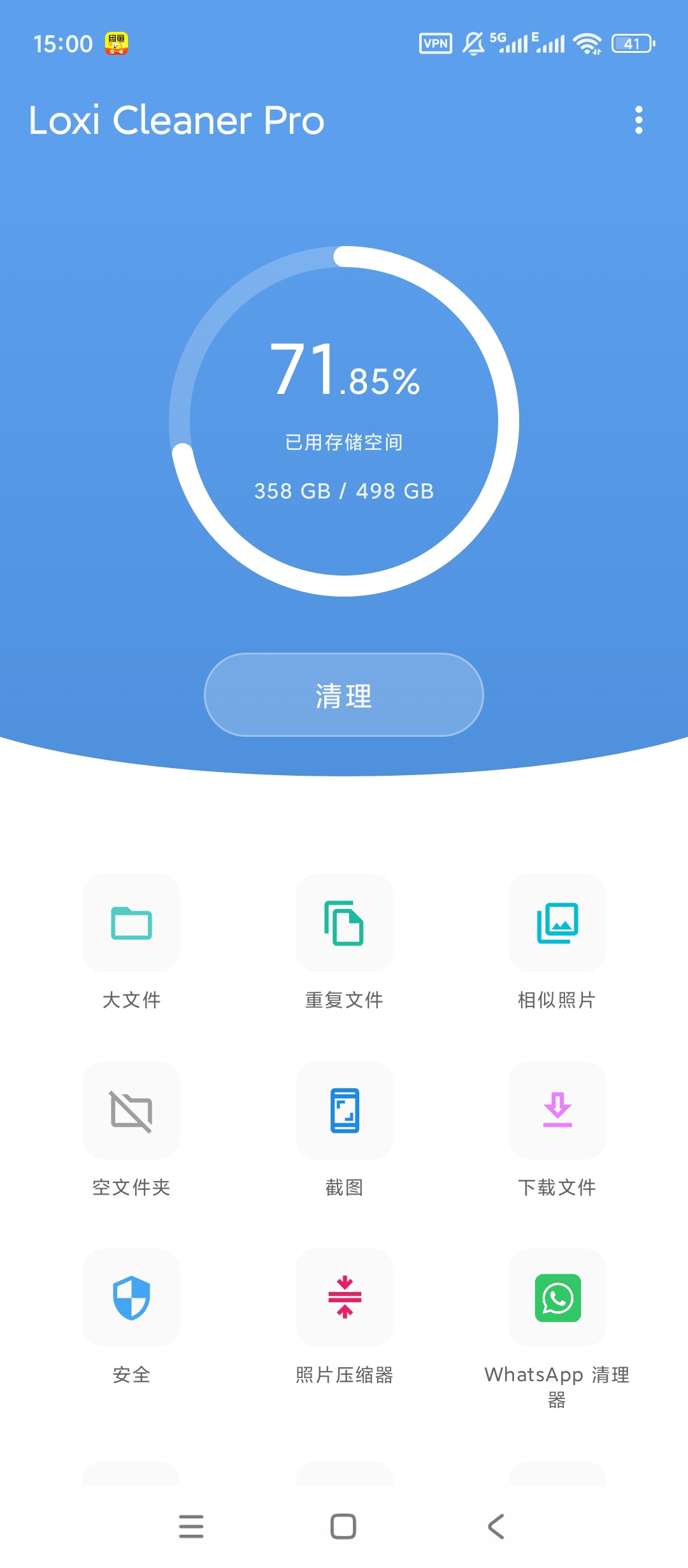Viewport: 688px width, 1568px height.
Task: Open the three-dot overflow menu
Action: [639, 121]
